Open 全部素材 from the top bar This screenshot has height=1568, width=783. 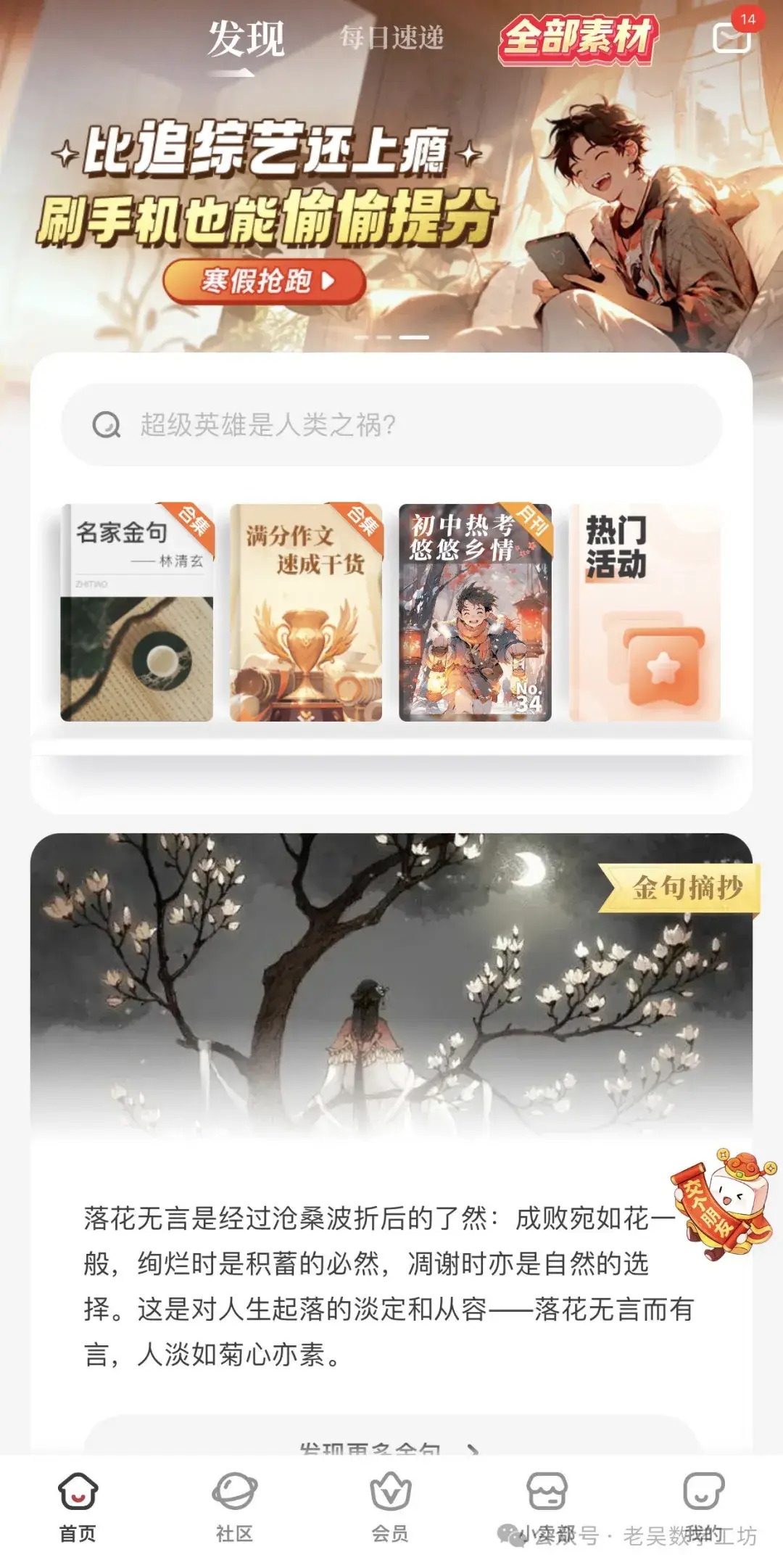578,38
